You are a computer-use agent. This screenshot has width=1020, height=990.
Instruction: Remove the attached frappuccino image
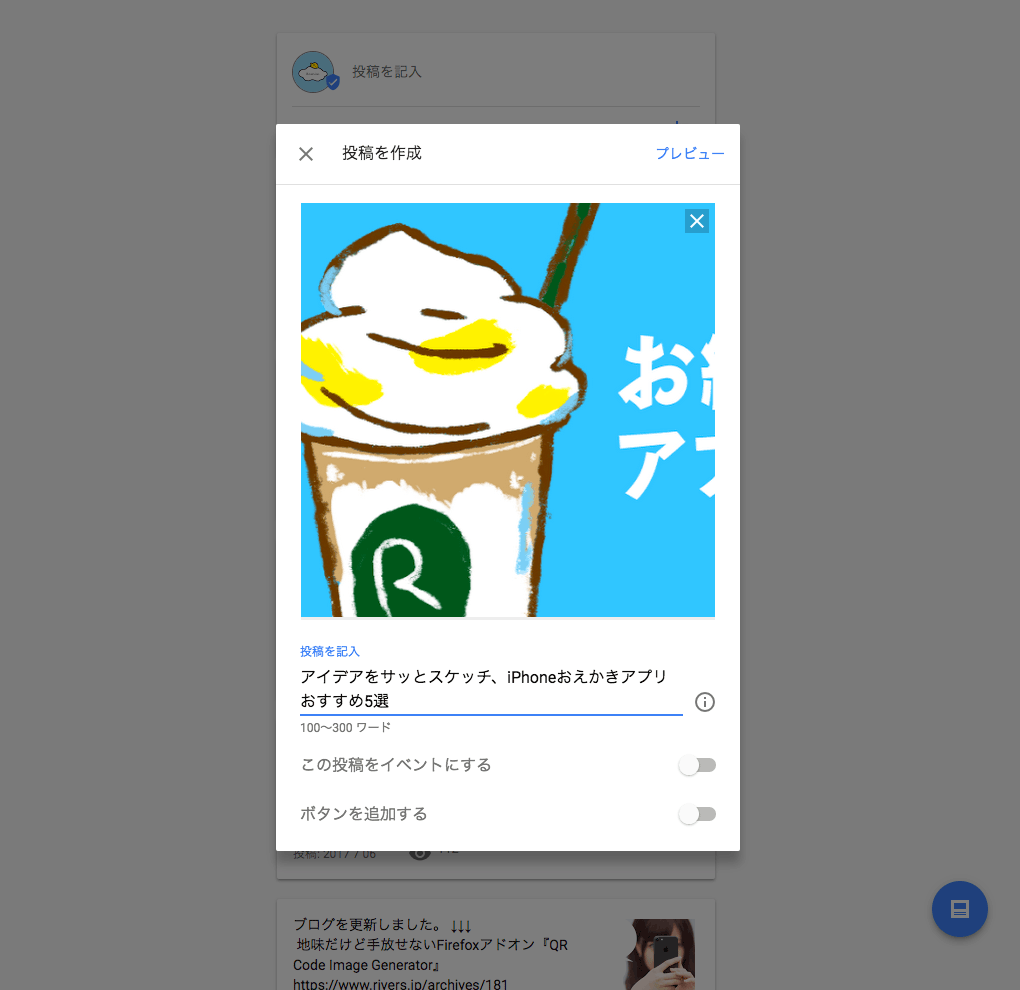(x=697, y=221)
